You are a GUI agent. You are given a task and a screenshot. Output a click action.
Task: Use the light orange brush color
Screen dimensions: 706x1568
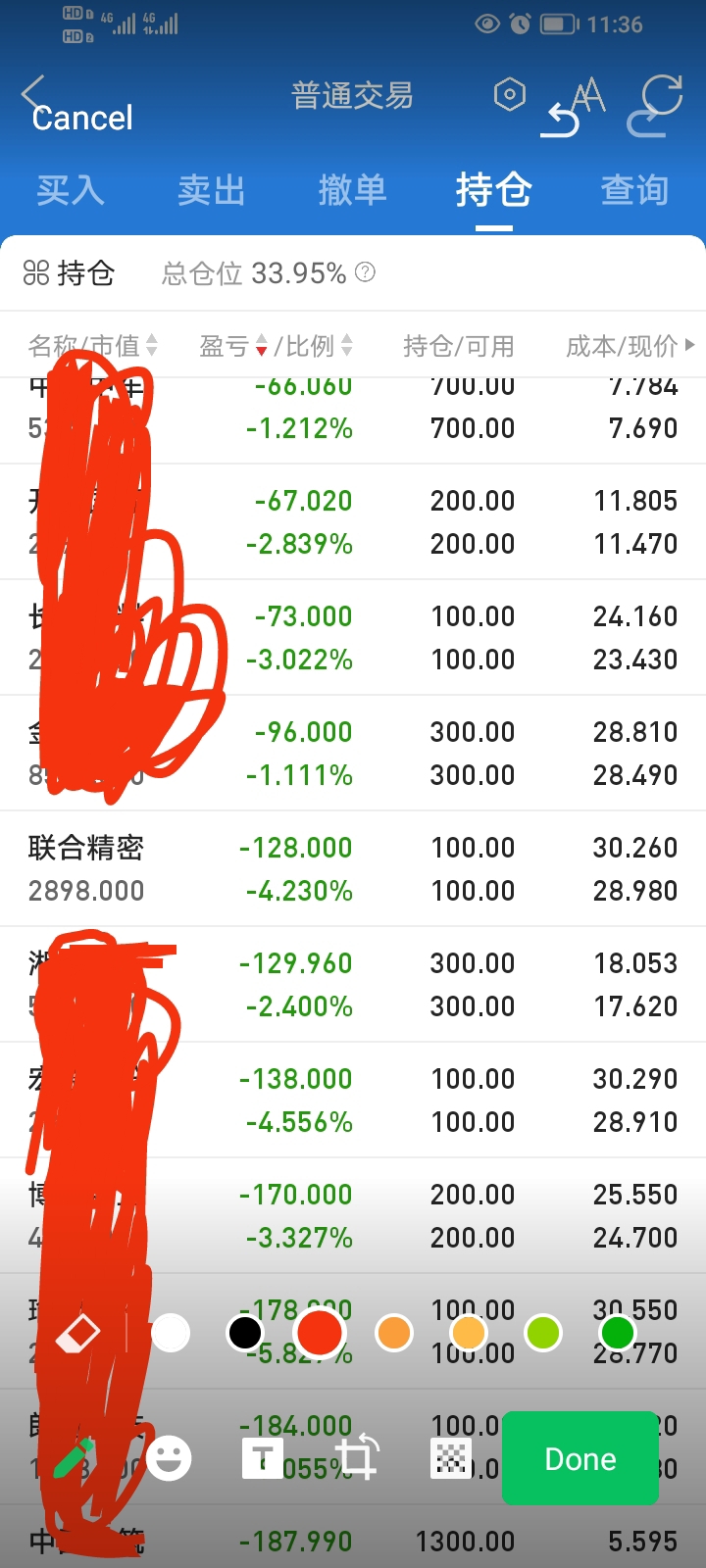point(469,1334)
